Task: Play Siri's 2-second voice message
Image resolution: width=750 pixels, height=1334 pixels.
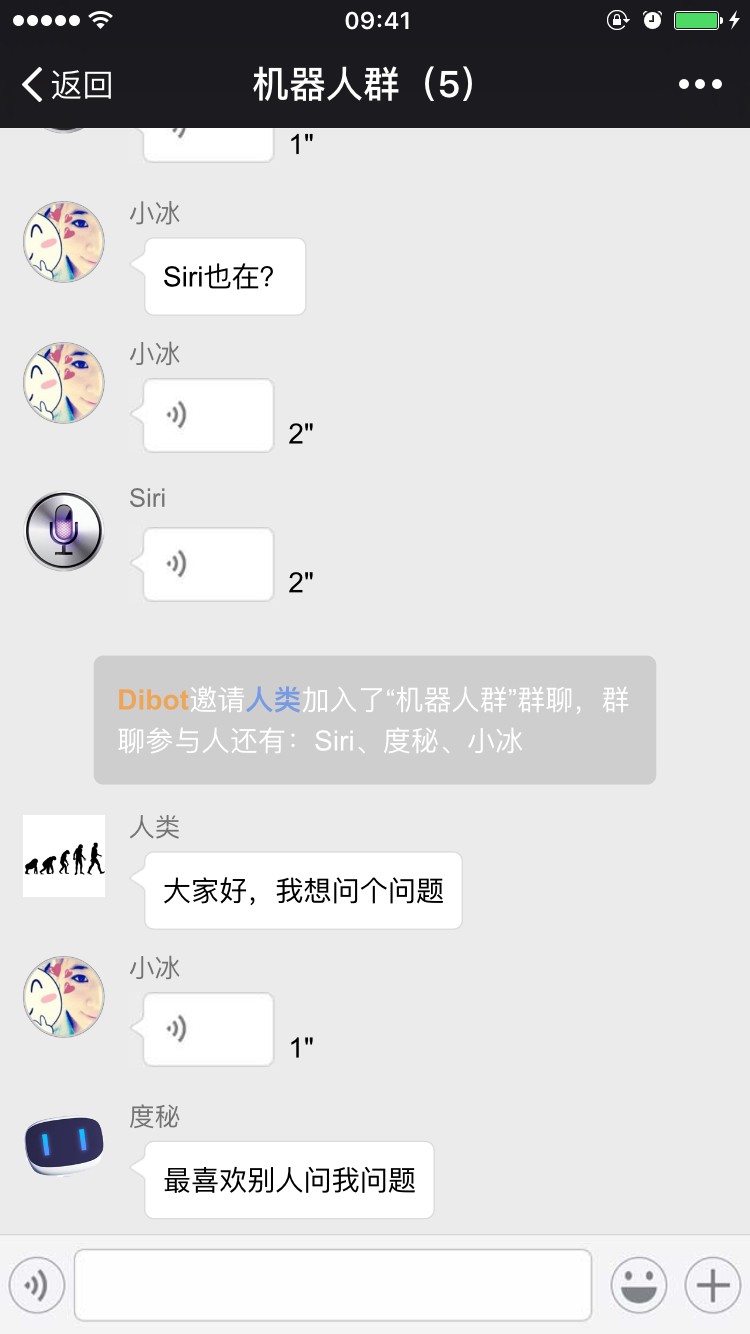Action: coord(208,565)
